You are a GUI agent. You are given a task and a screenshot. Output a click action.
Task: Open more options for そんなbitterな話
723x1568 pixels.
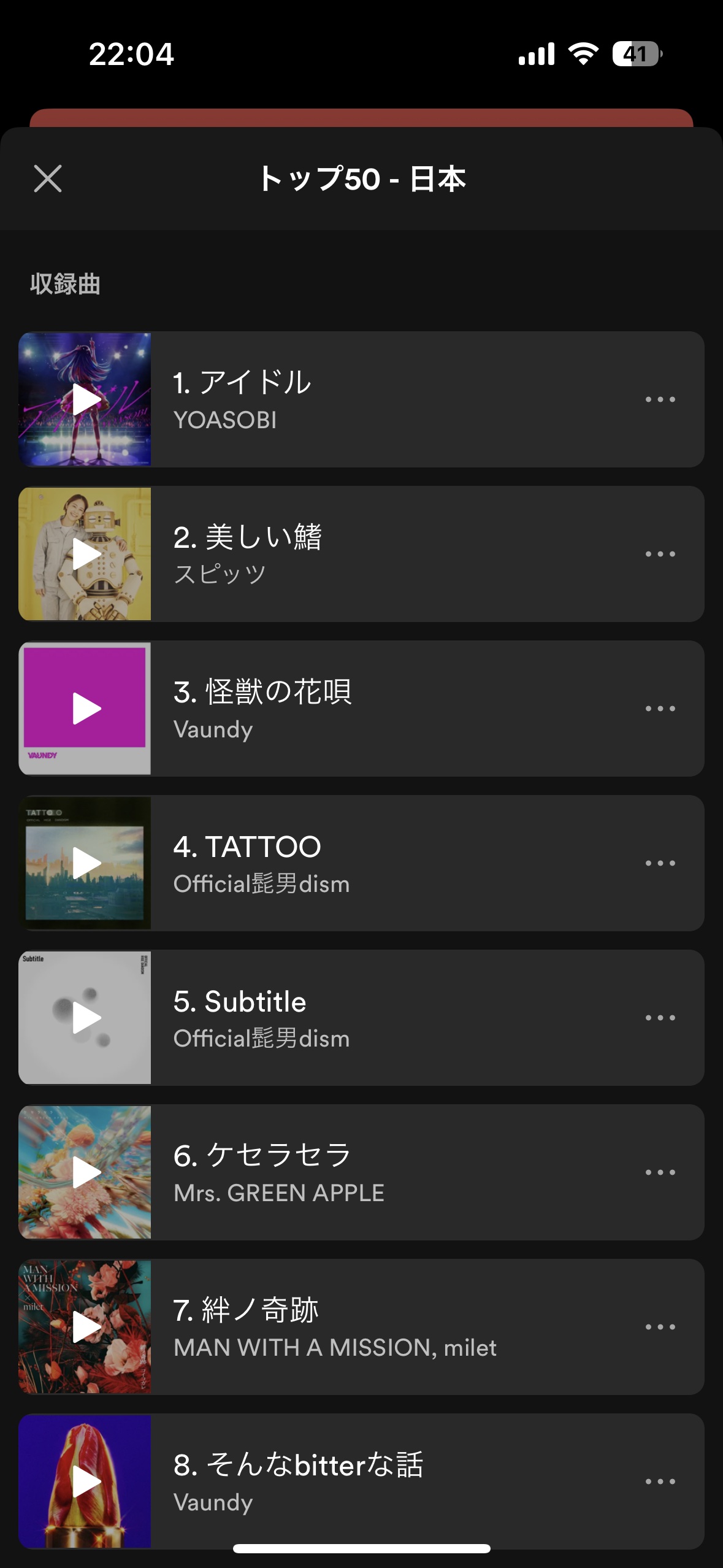[x=660, y=1482]
